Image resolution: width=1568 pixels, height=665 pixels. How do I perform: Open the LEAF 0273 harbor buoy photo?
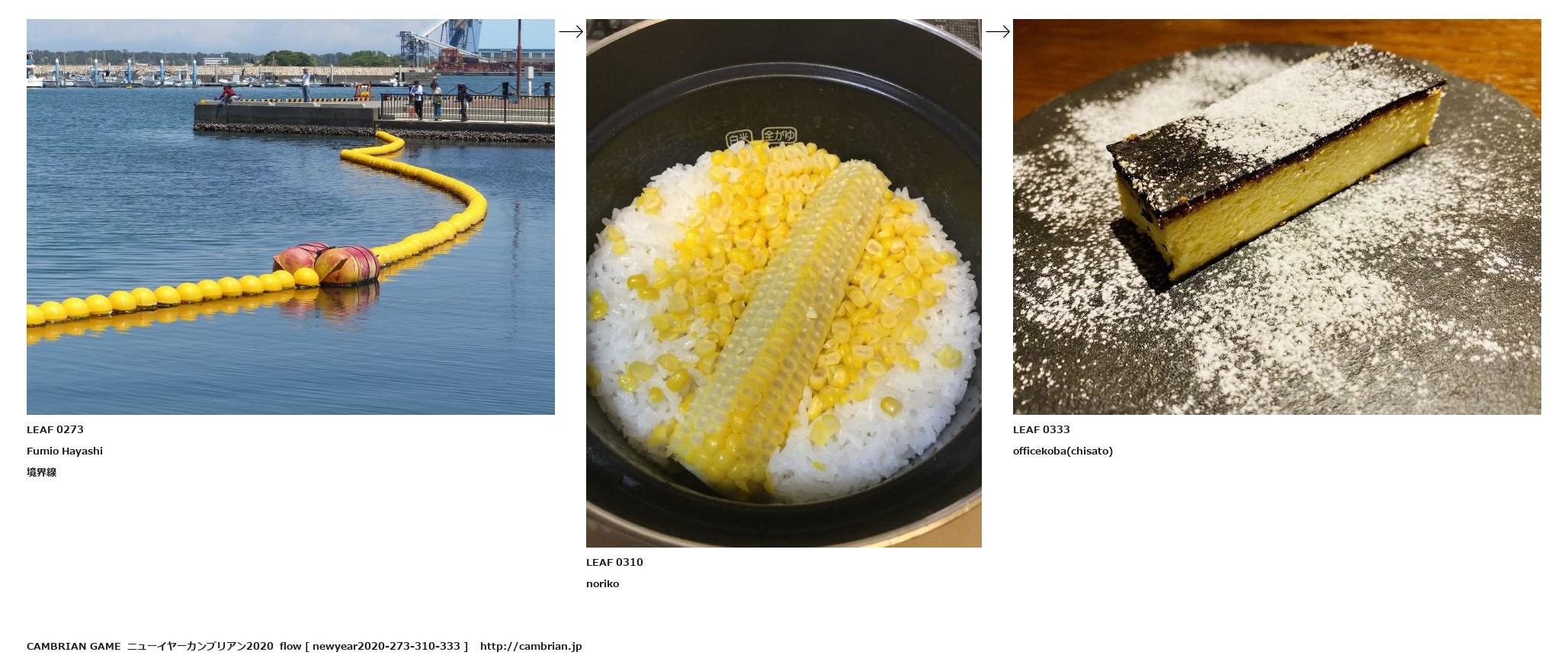290,217
